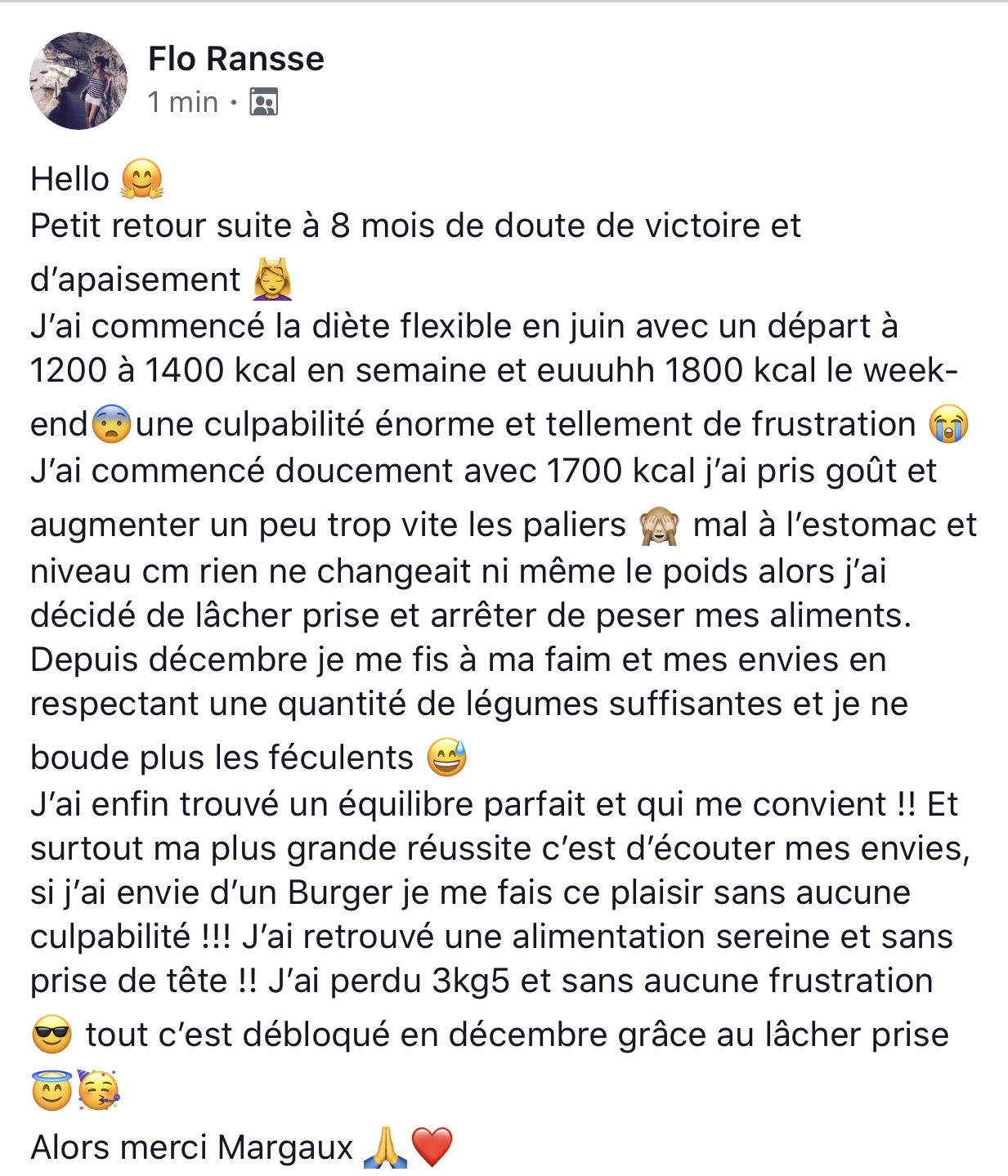
Task: Open Flo Ransse's profile picture
Action: coord(78,81)
